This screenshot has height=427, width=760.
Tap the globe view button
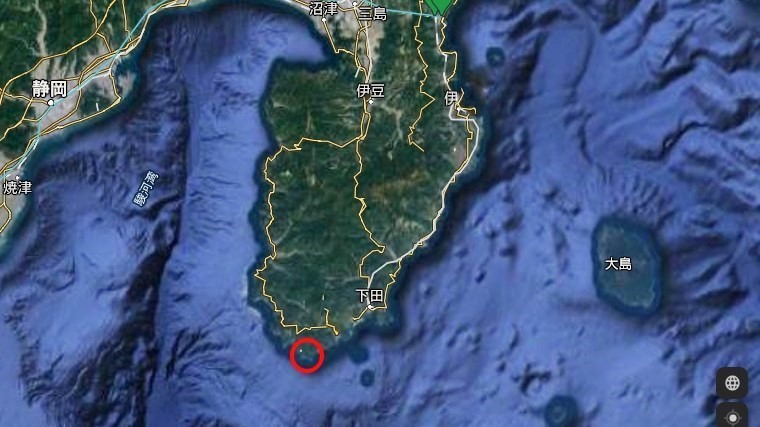click(x=732, y=383)
